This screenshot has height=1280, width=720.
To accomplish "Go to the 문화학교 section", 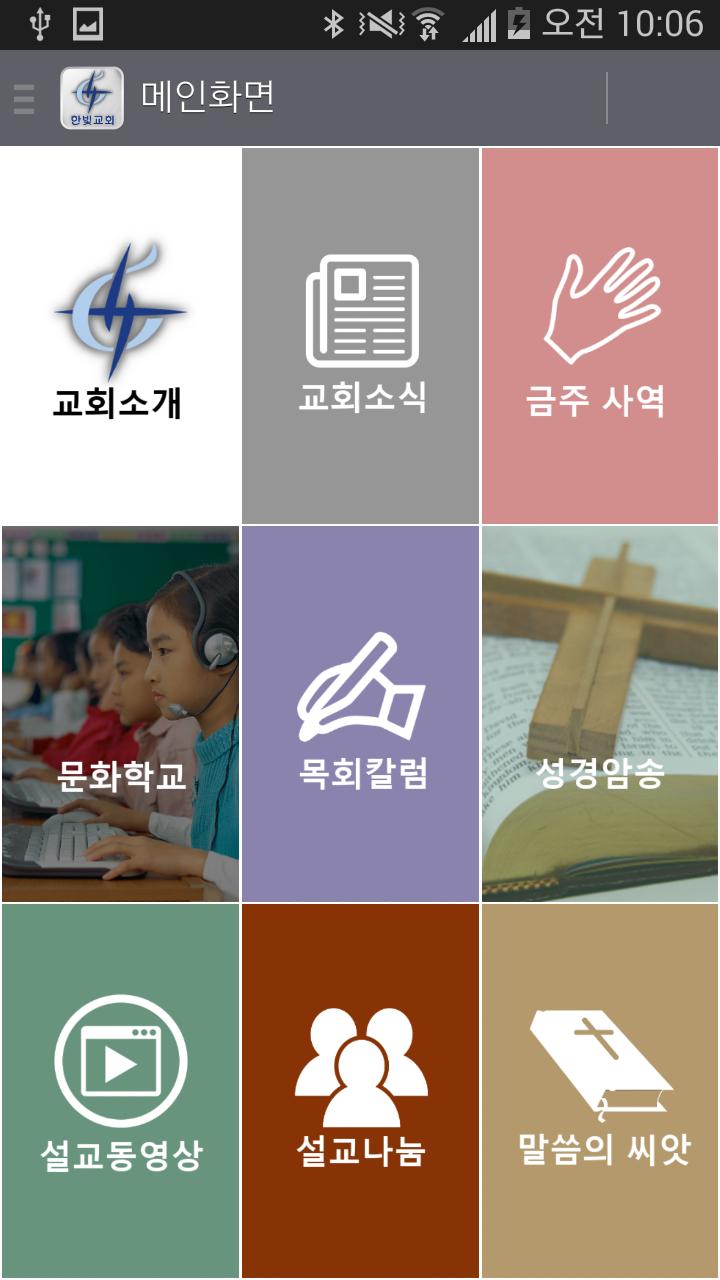I will (120, 714).
